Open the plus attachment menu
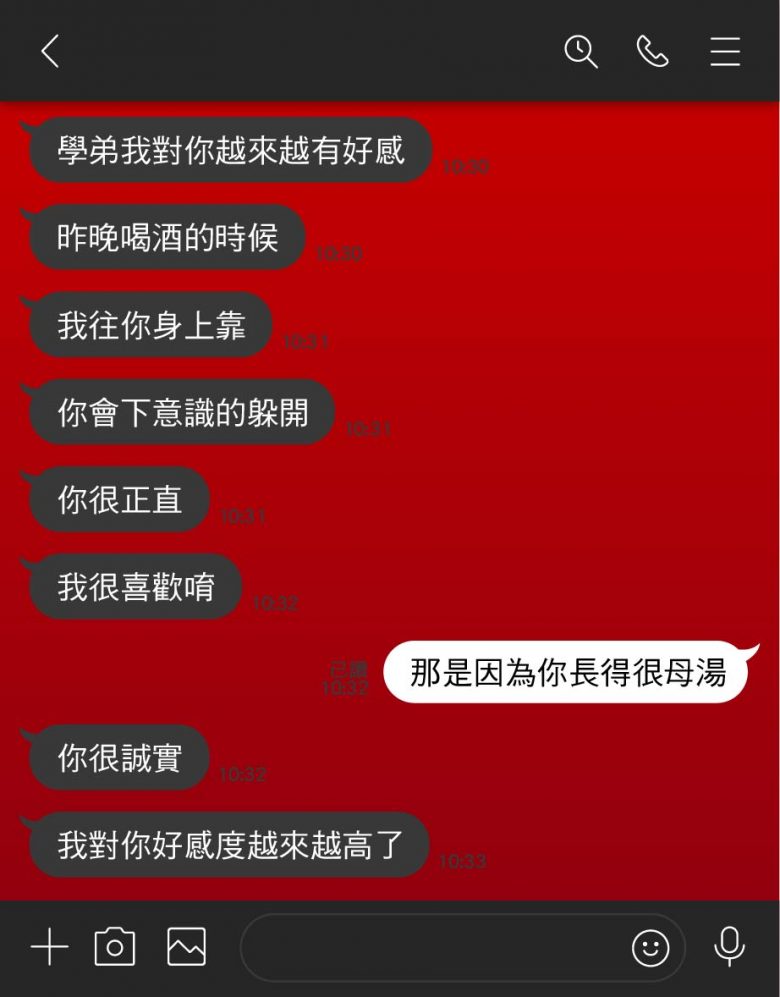 tap(49, 946)
